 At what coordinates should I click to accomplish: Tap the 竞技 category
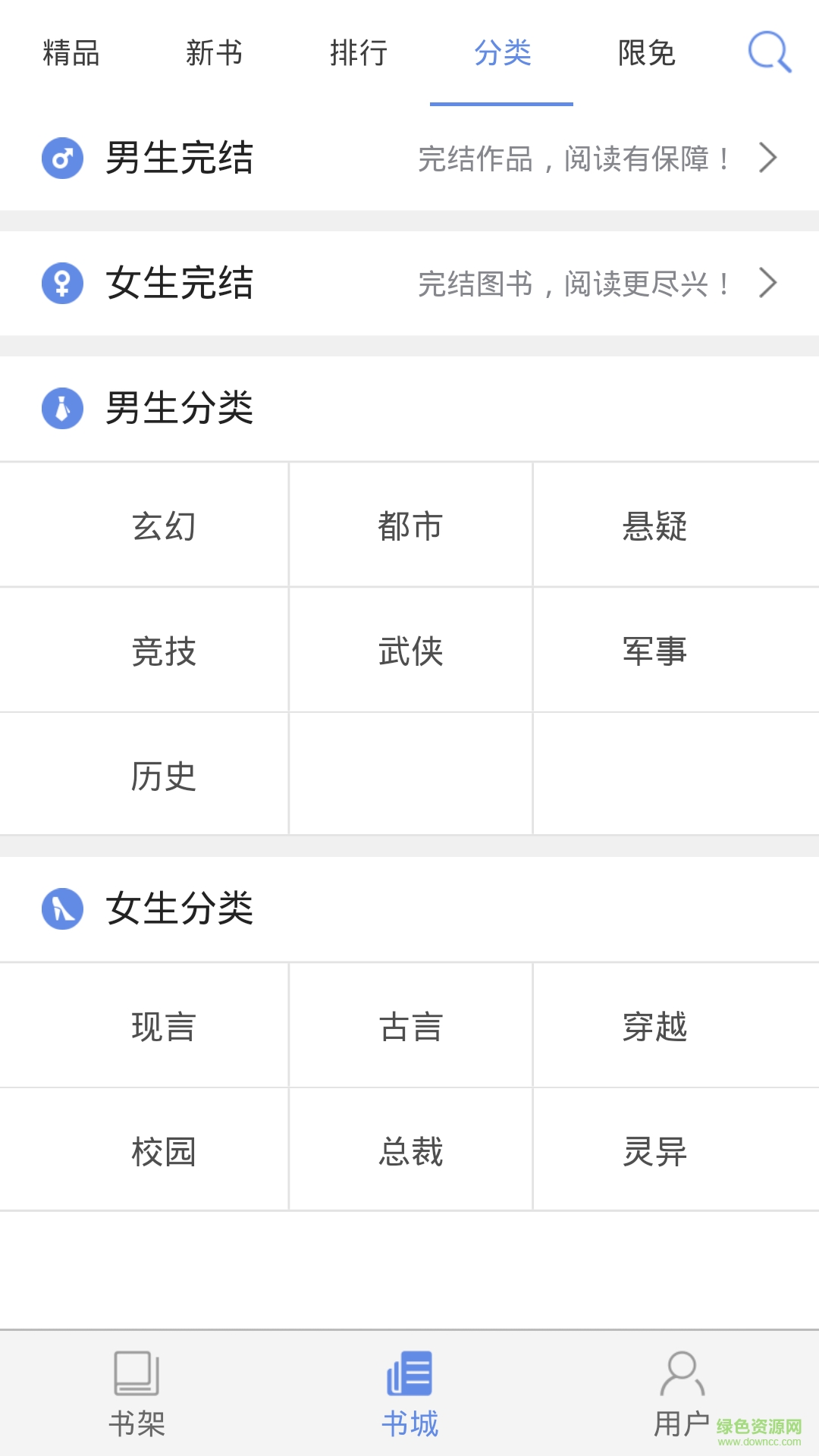click(x=164, y=651)
